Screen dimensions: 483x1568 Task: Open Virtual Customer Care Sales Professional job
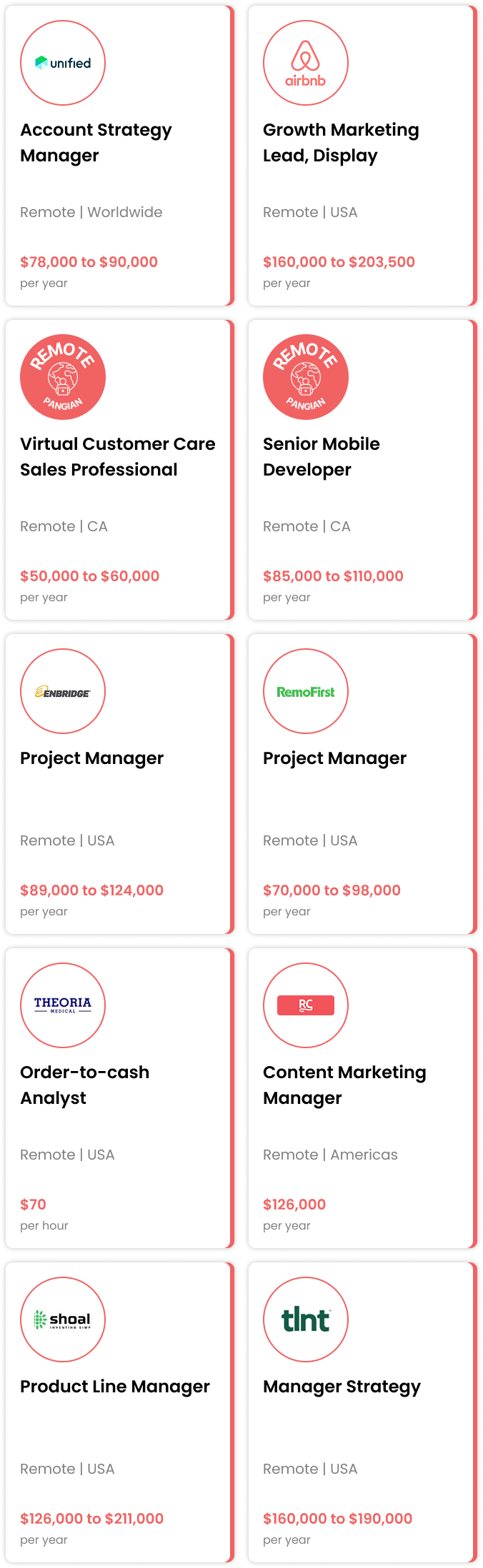119,470
